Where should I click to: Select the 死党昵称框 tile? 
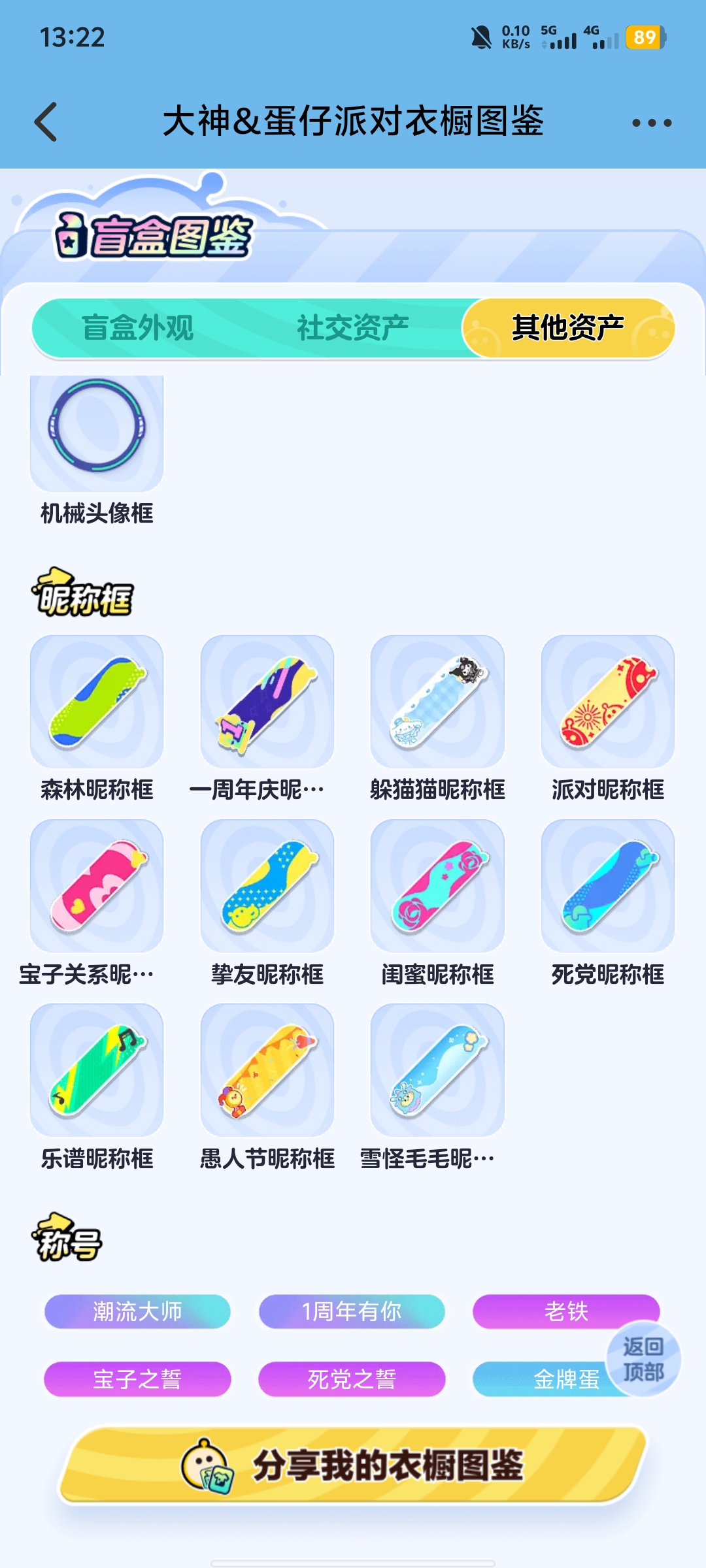pyautogui.click(x=607, y=886)
